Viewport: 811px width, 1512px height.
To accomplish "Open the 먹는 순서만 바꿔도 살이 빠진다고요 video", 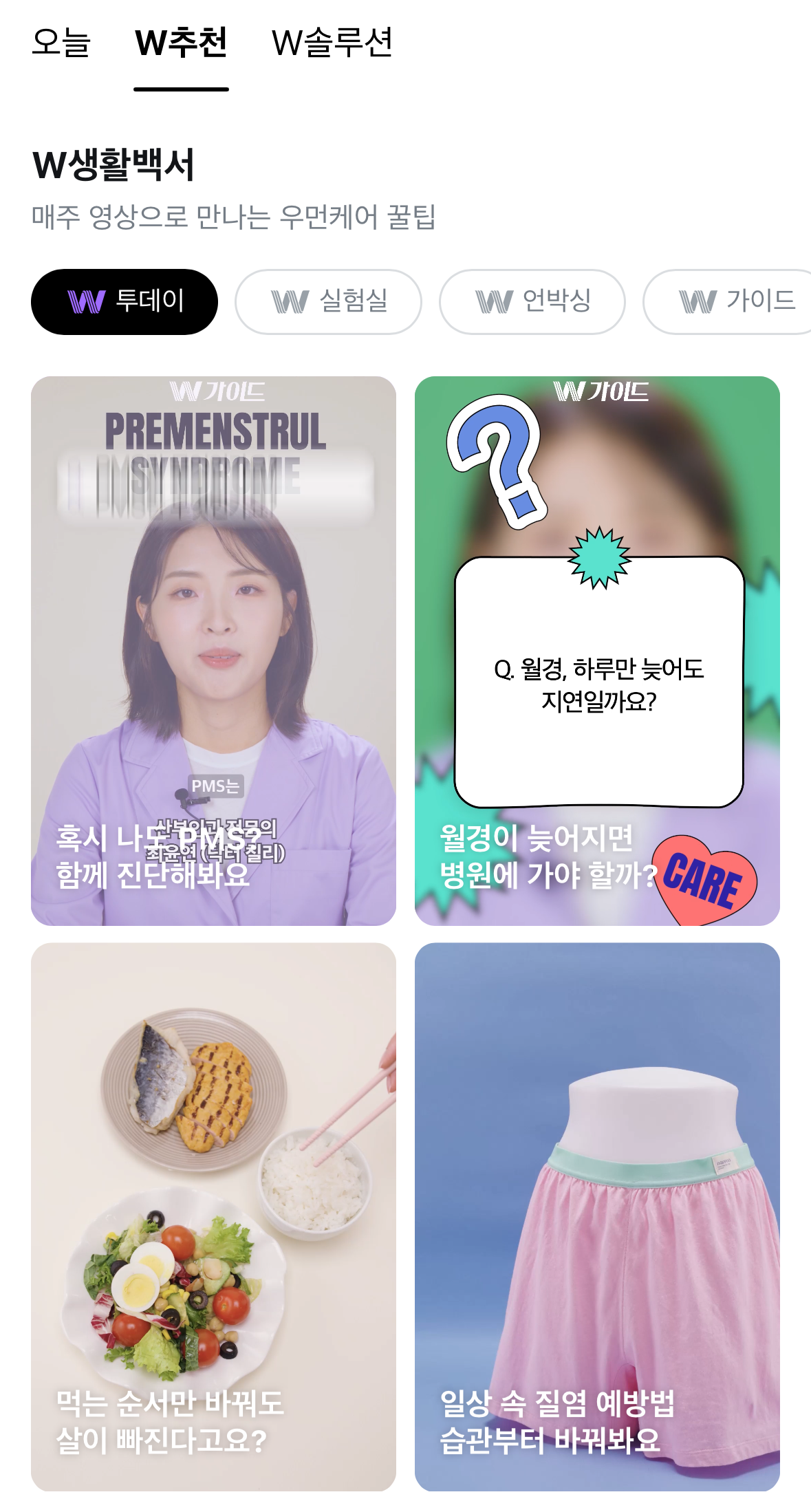I will click(213, 1216).
